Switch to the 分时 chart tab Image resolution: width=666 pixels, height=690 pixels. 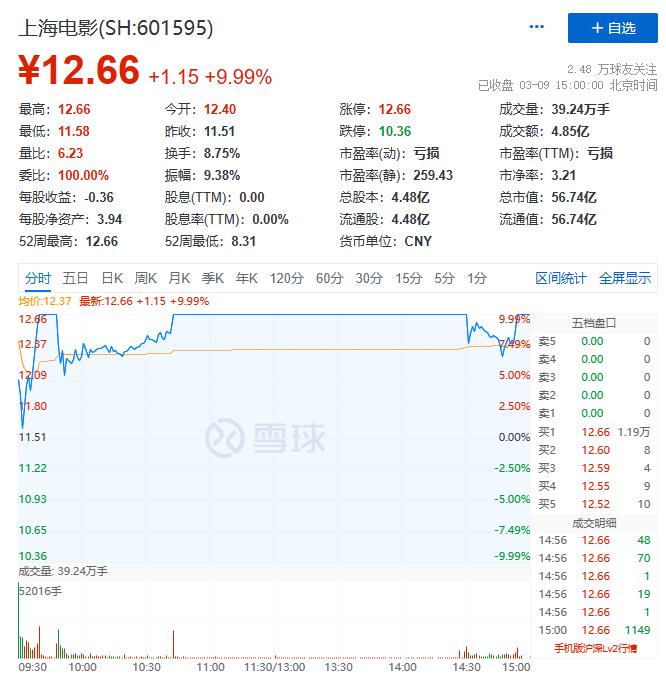38,278
